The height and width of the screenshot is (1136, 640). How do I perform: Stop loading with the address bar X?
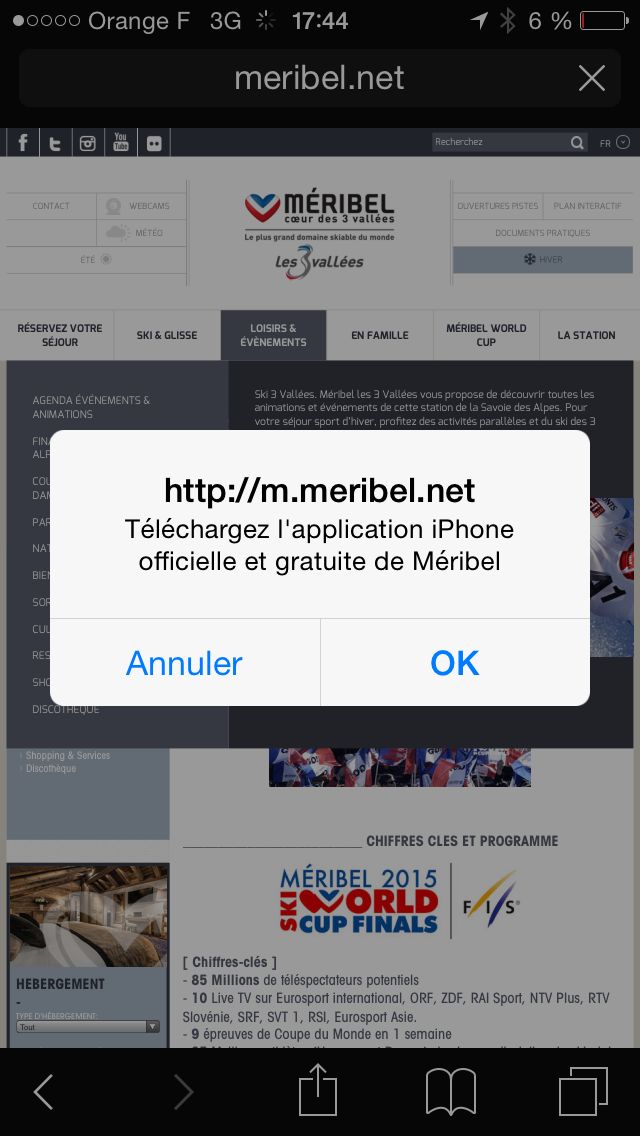591,78
